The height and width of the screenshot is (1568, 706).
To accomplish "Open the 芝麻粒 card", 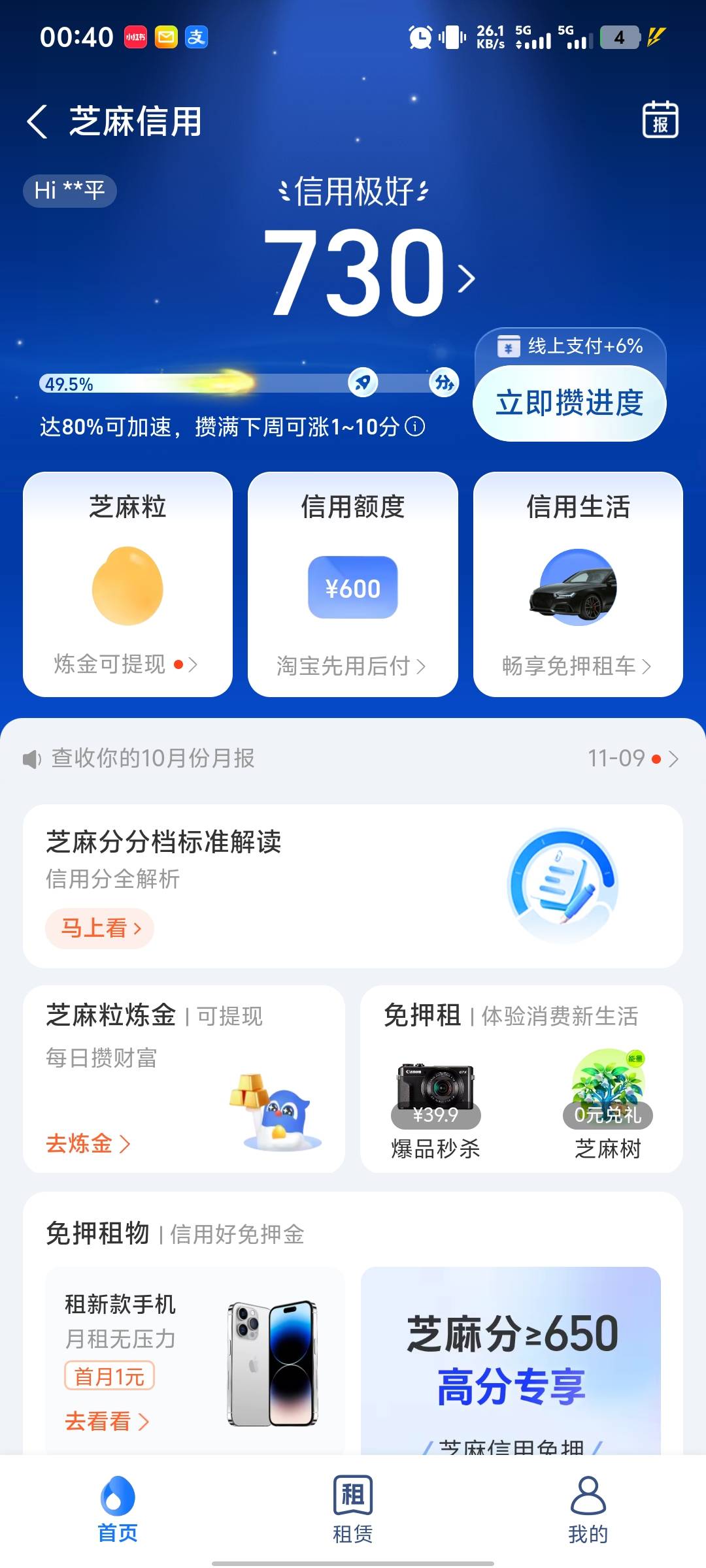I will tap(127, 584).
